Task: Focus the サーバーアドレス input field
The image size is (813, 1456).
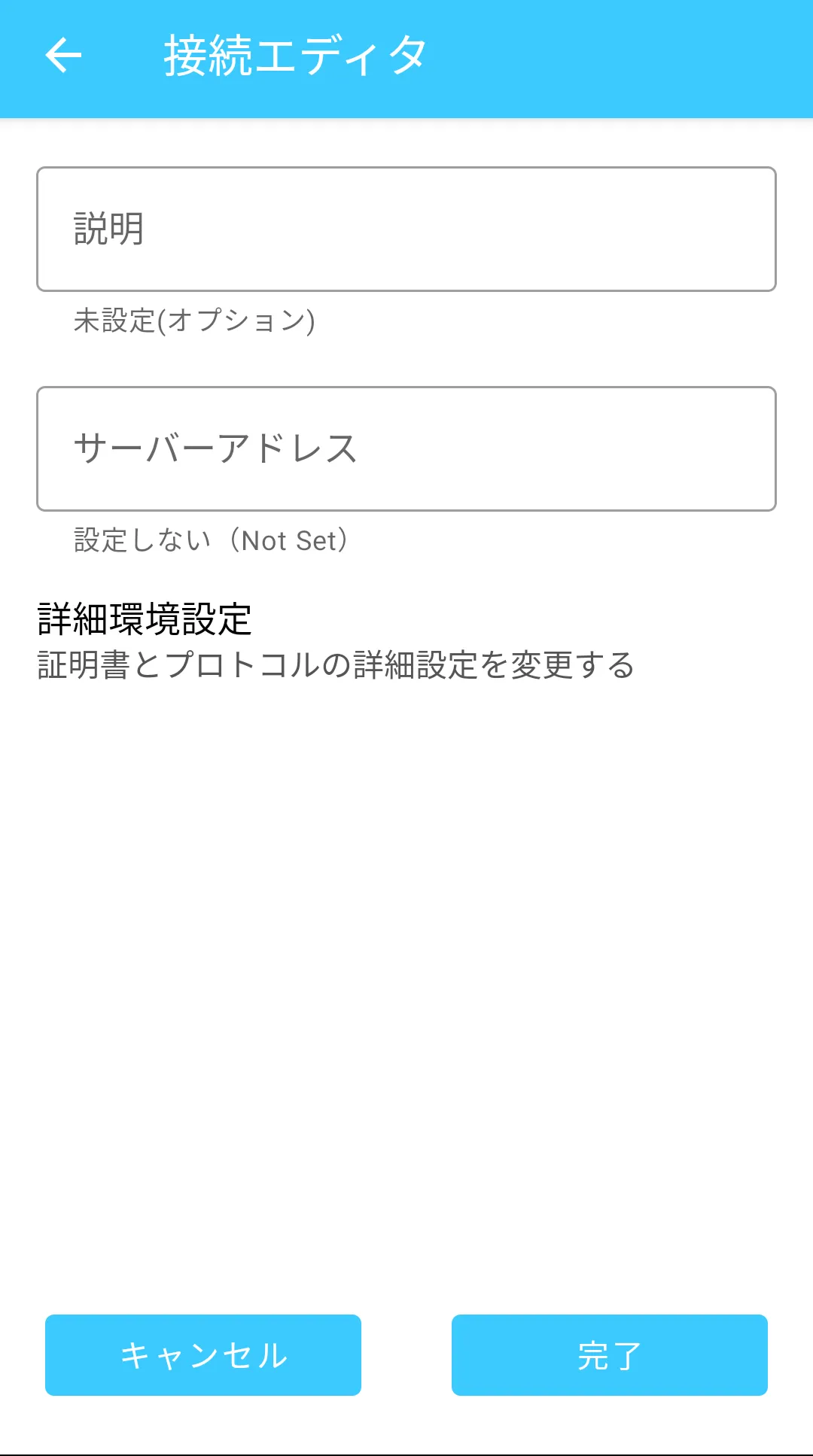Action: pyautogui.click(x=406, y=448)
